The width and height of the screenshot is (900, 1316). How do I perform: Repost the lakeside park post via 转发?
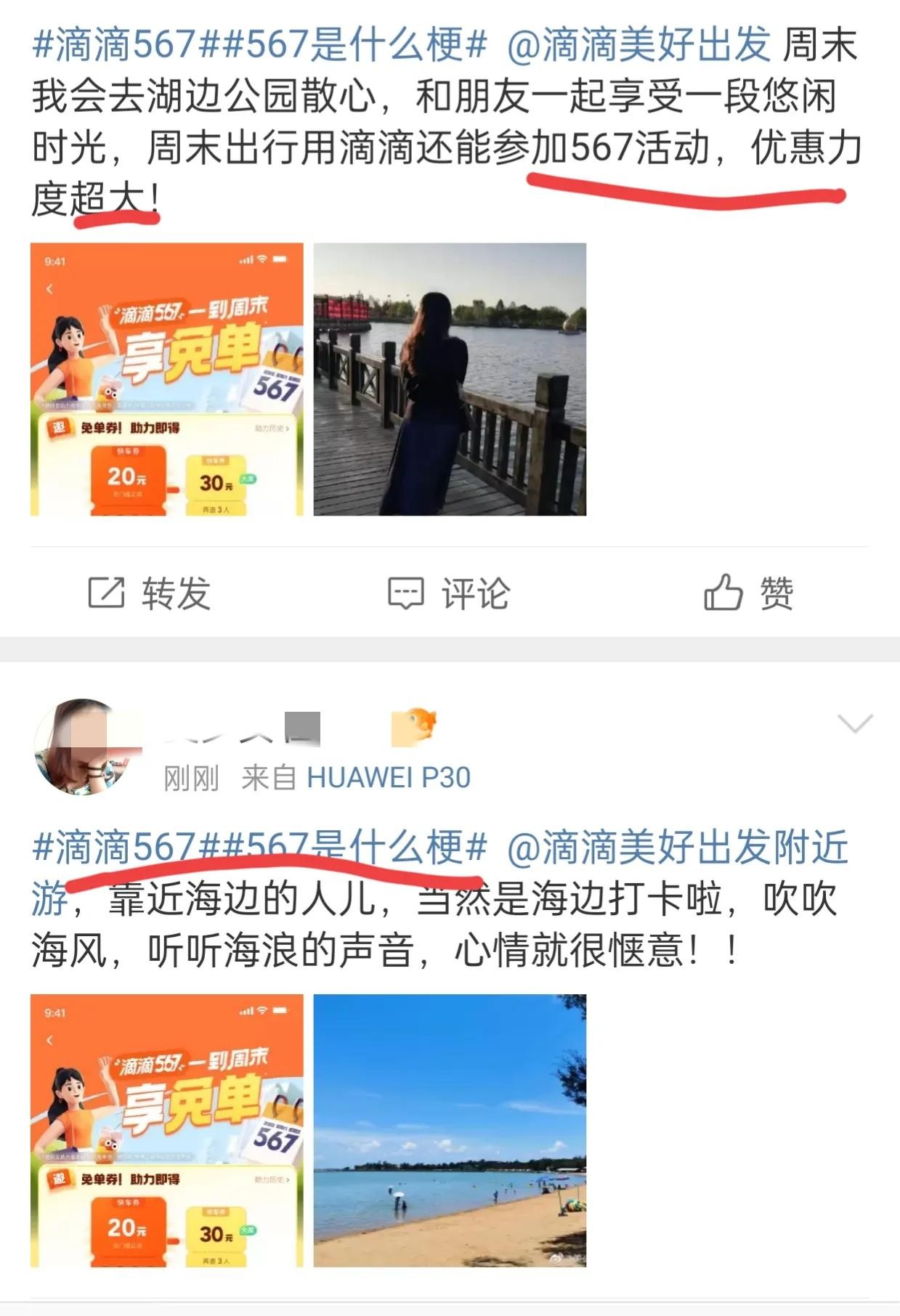(149, 593)
